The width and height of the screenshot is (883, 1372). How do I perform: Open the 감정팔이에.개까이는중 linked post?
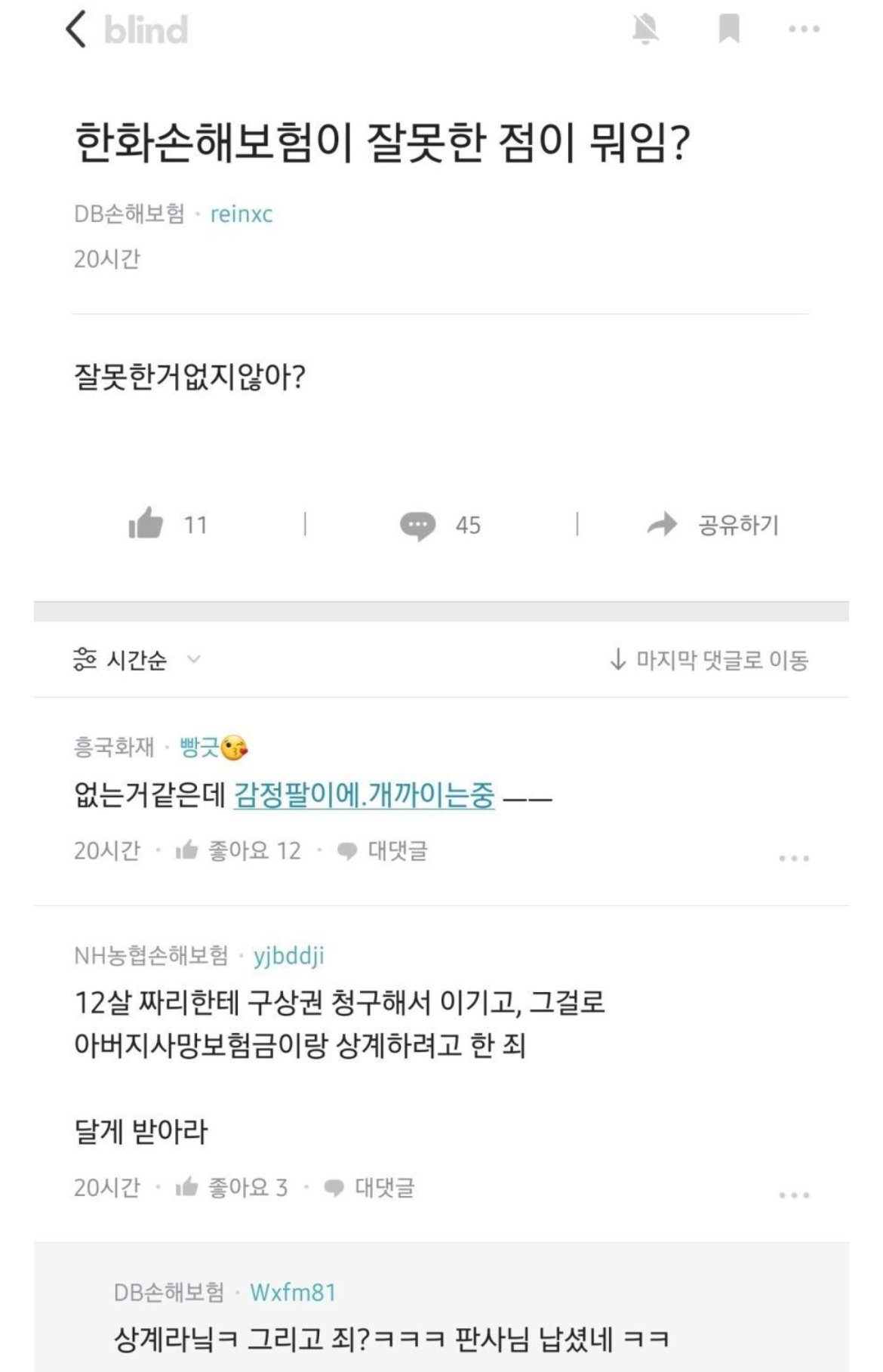(364, 798)
